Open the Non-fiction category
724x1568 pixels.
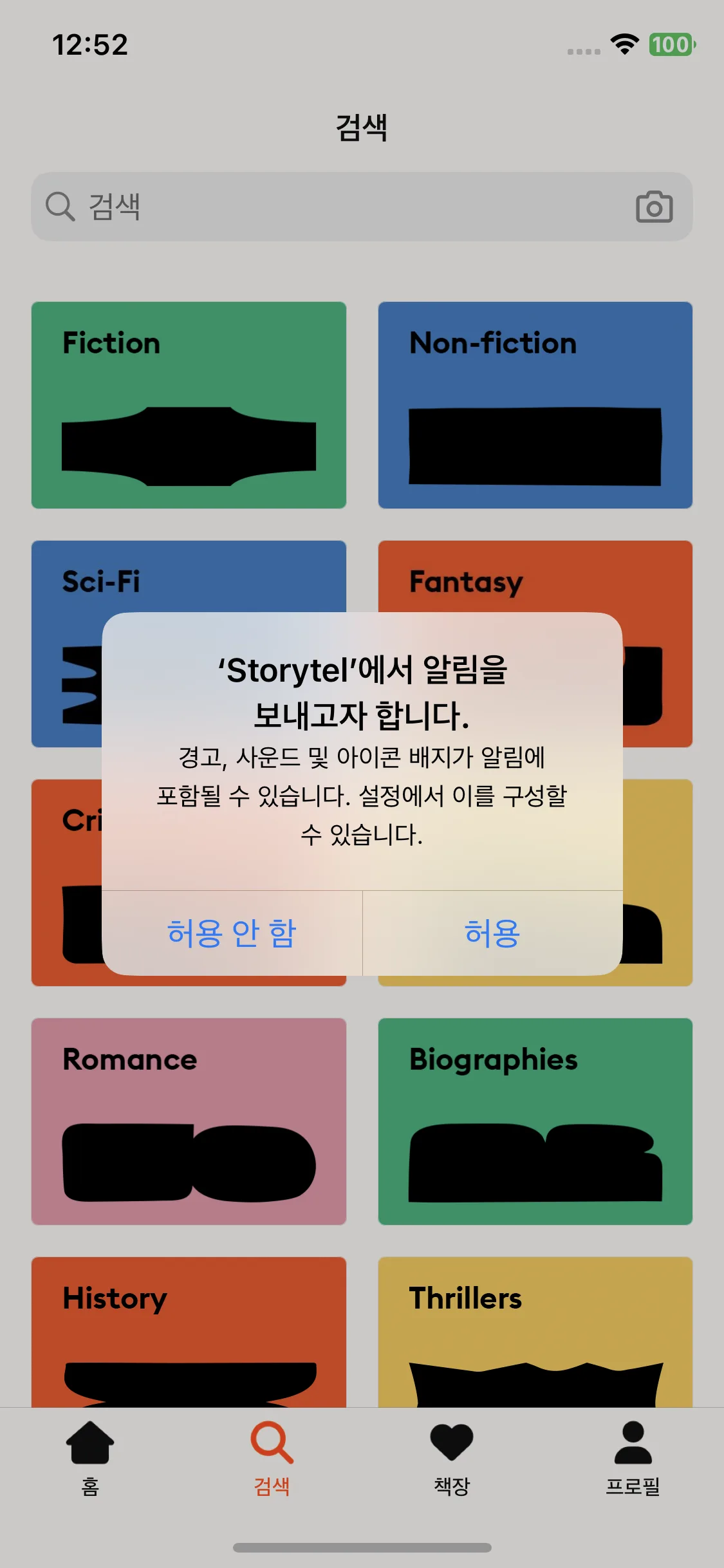tap(535, 405)
